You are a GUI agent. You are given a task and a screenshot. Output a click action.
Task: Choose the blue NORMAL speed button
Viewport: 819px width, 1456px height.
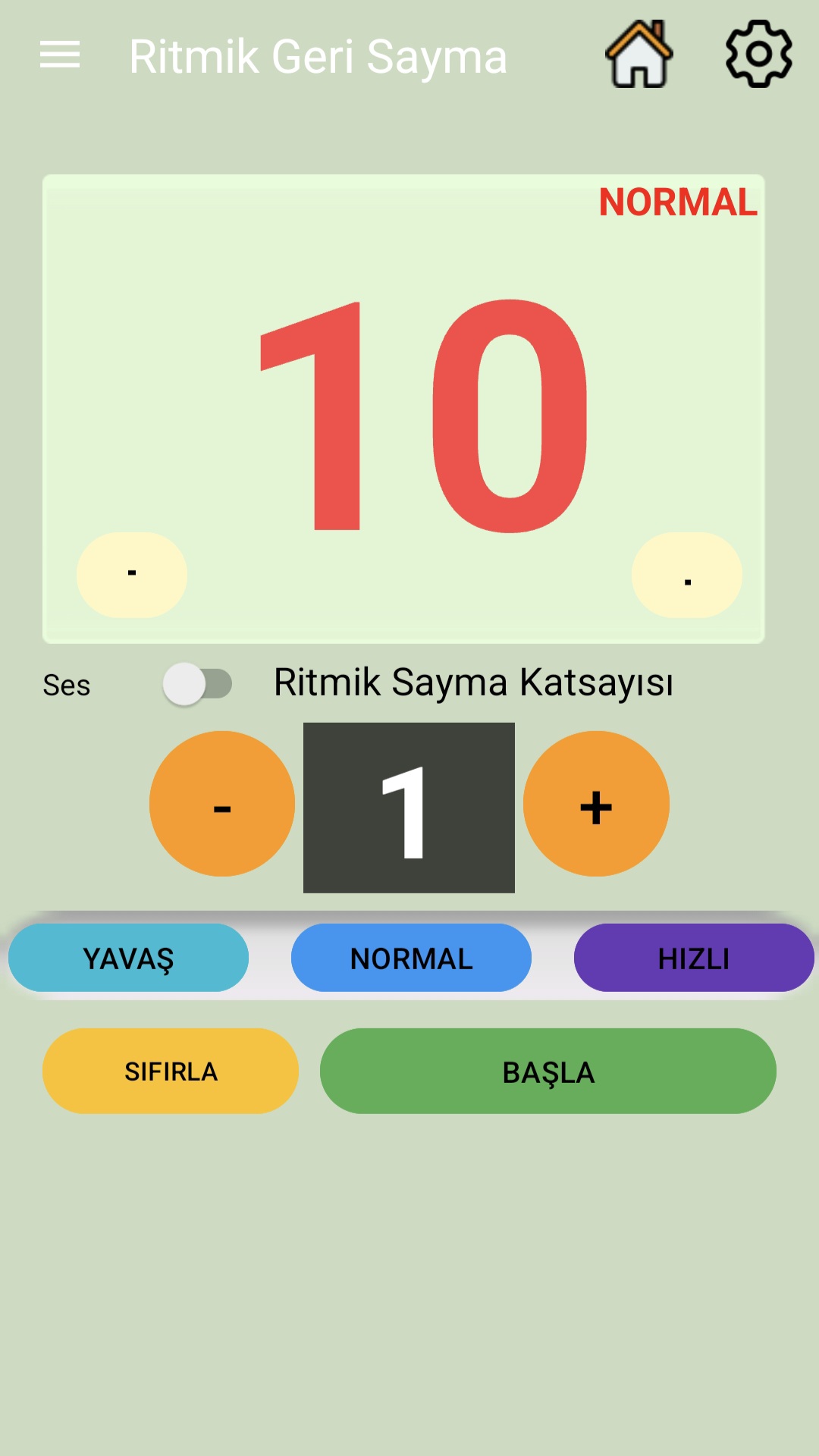tap(411, 958)
